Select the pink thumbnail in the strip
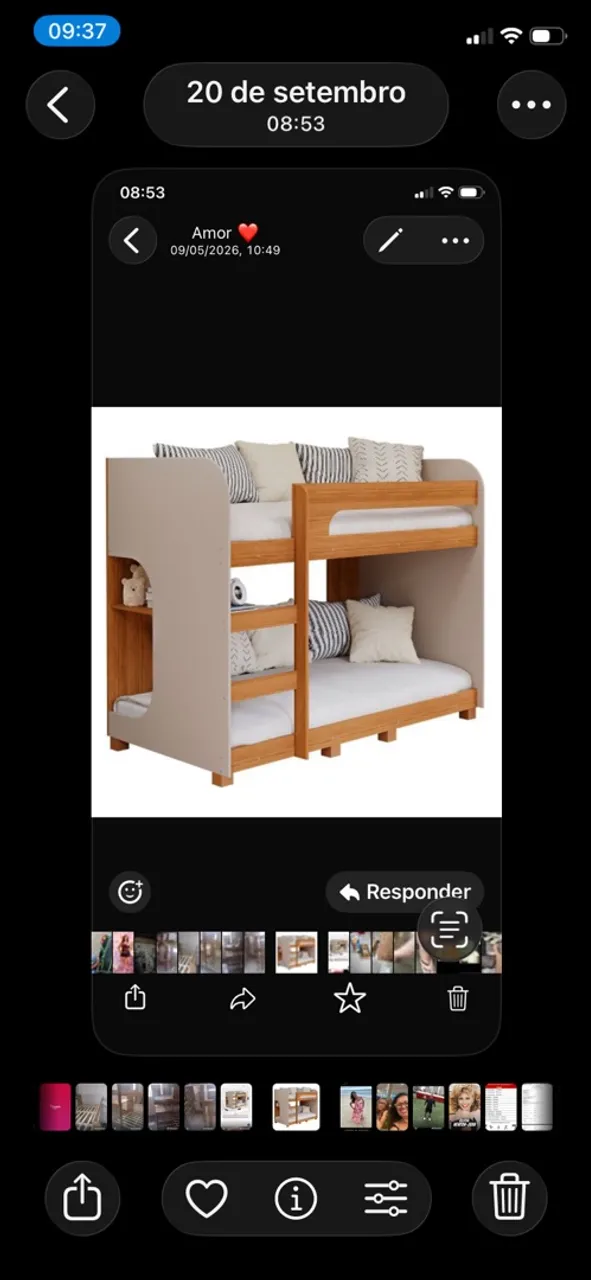This screenshot has width=591, height=1280. tap(55, 1107)
